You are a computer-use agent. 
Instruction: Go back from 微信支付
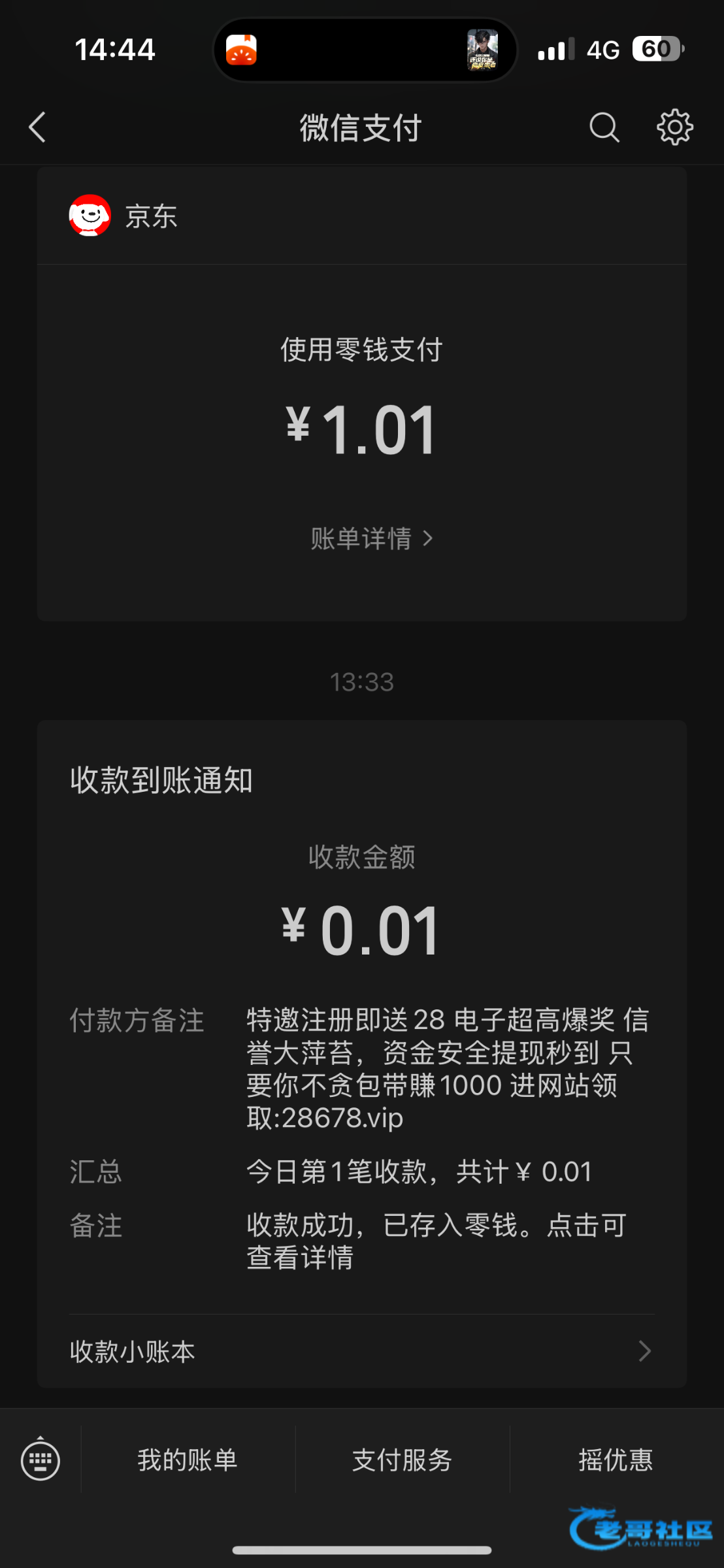[x=38, y=127]
